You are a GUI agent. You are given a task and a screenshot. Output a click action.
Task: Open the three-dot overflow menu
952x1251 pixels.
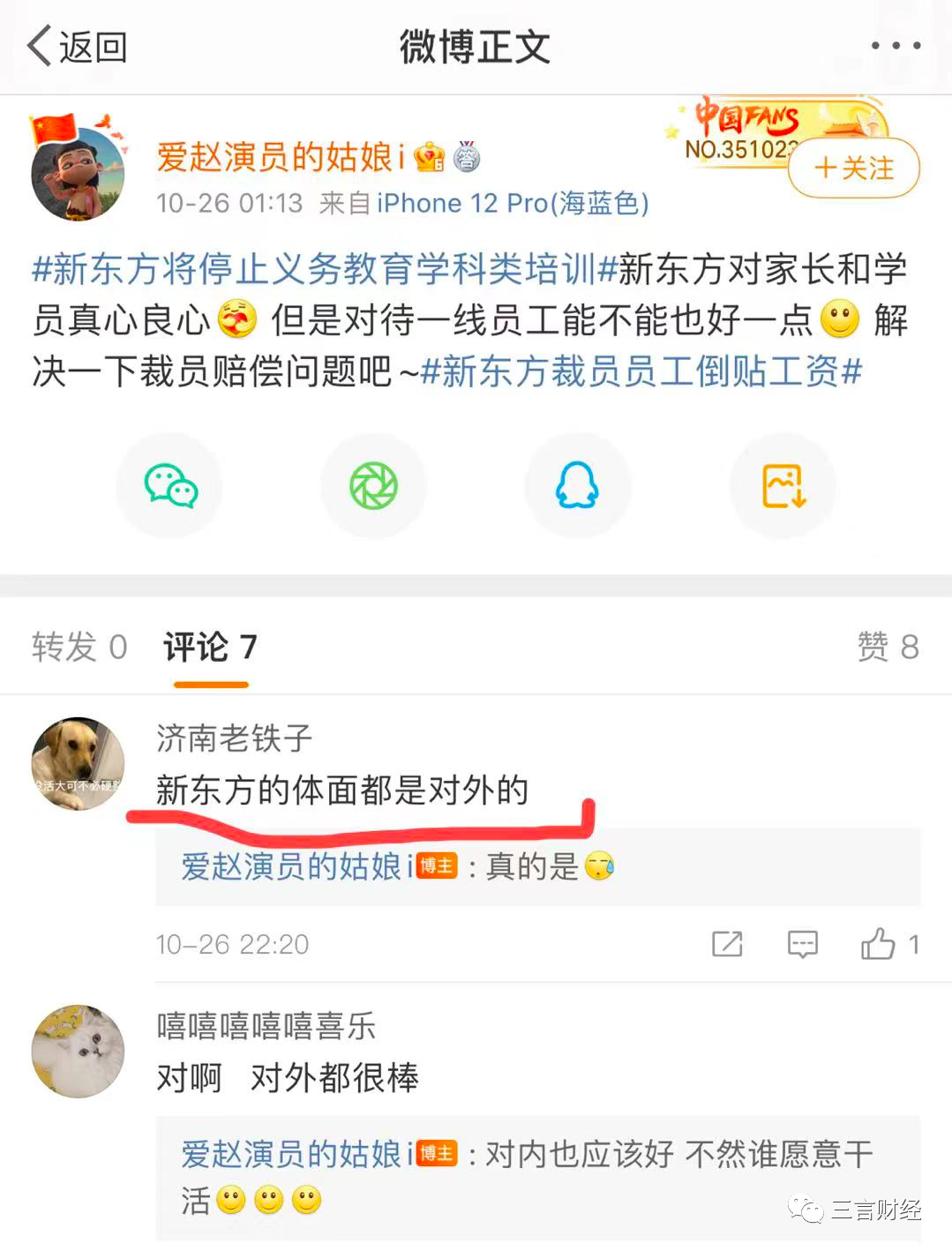[x=896, y=46]
